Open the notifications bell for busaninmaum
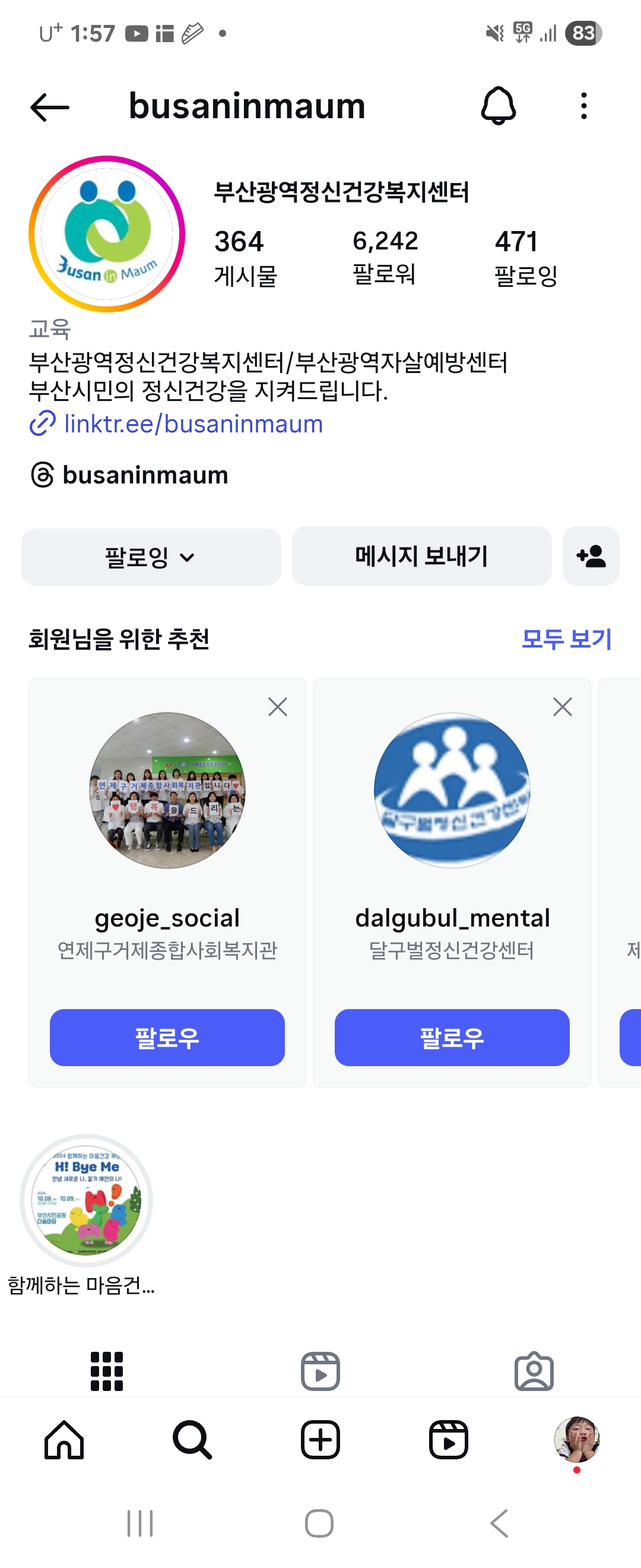The width and height of the screenshot is (641, 1568). tap(498, 106)
